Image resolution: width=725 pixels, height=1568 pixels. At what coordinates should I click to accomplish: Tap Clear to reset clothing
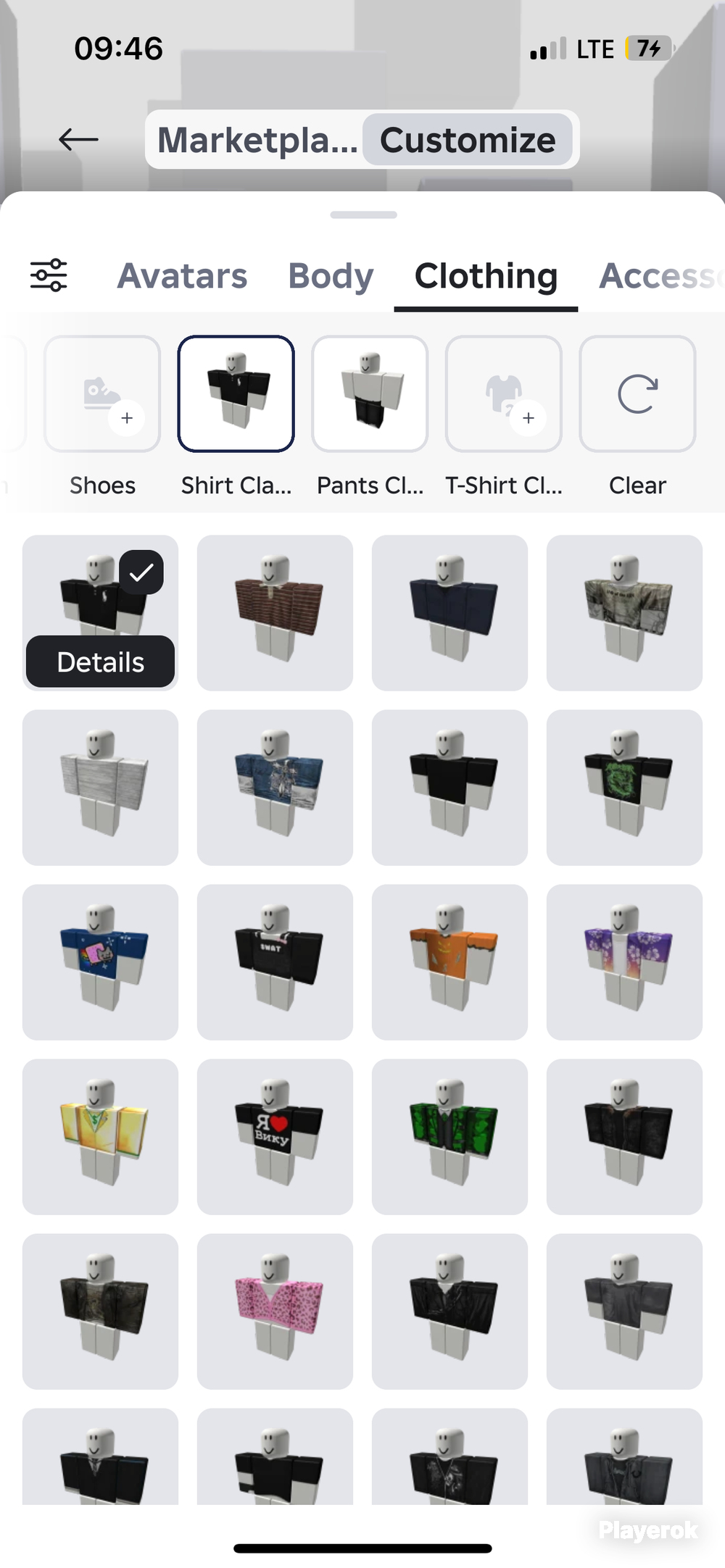click(637, 394)
